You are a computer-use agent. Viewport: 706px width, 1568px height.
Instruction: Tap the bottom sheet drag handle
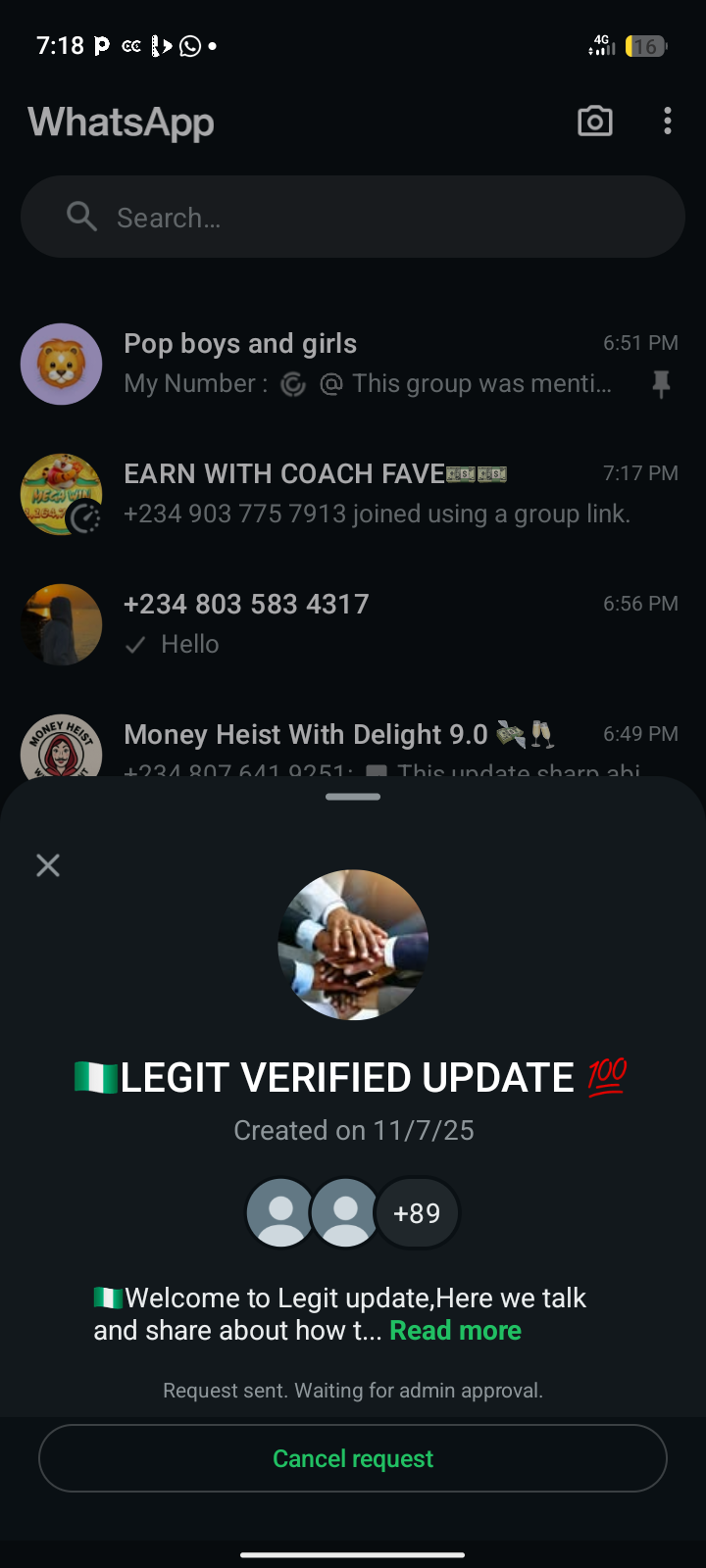[x=353, y=797]
